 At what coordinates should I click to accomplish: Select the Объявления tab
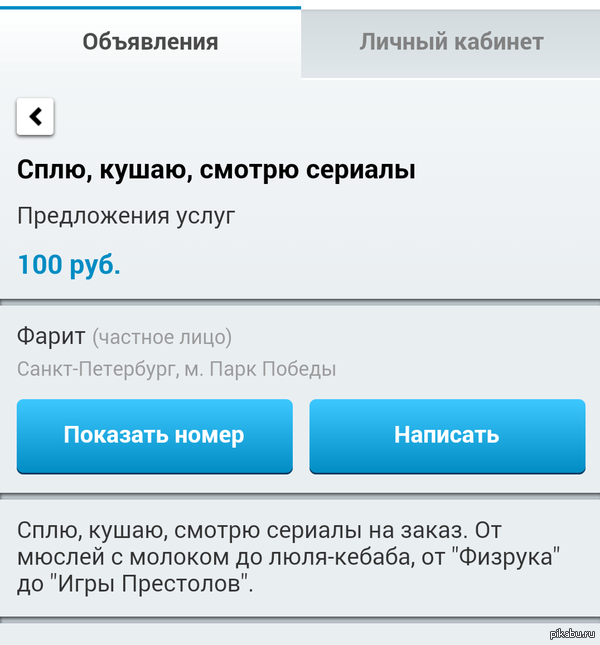150,42
